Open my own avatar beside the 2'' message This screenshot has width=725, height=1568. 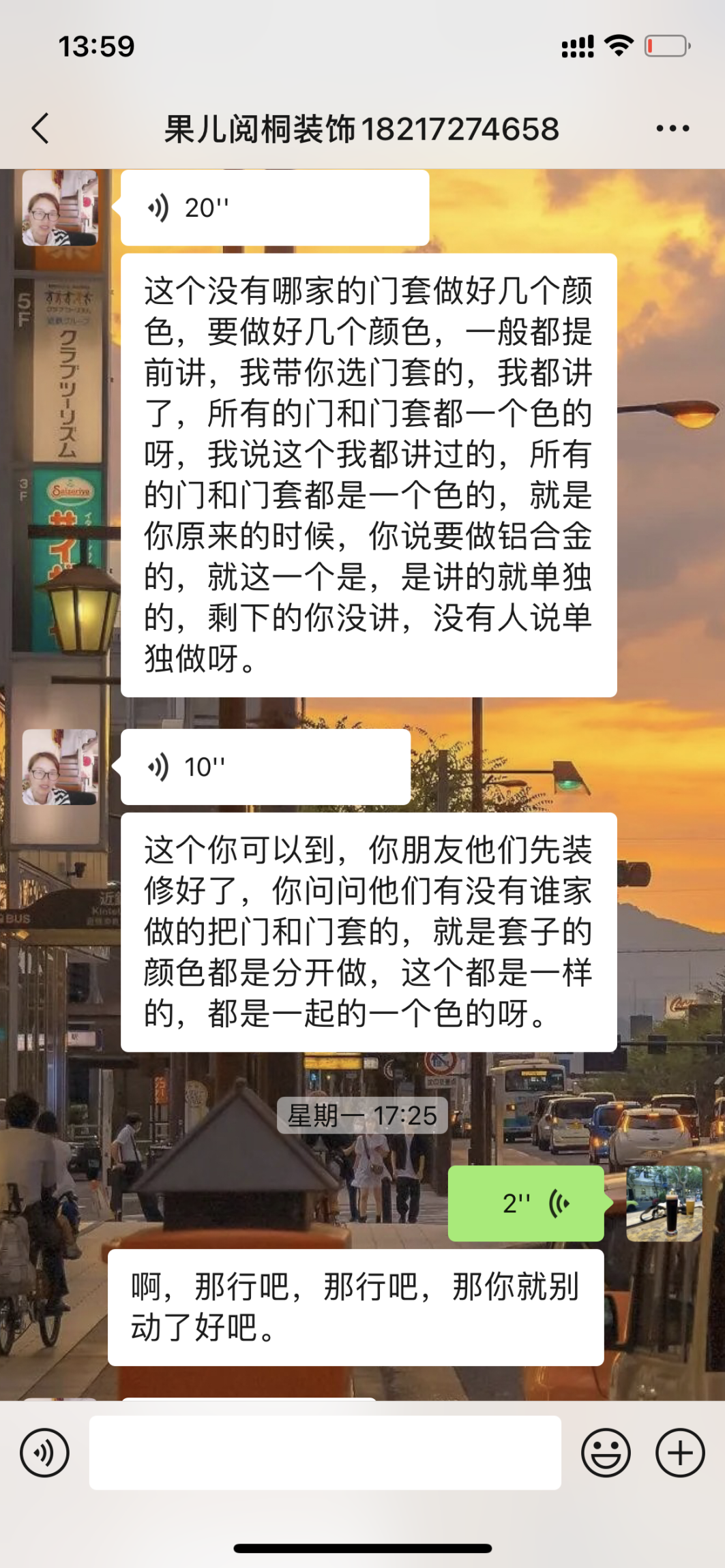pyautogui.click(x=664, y=1203)
